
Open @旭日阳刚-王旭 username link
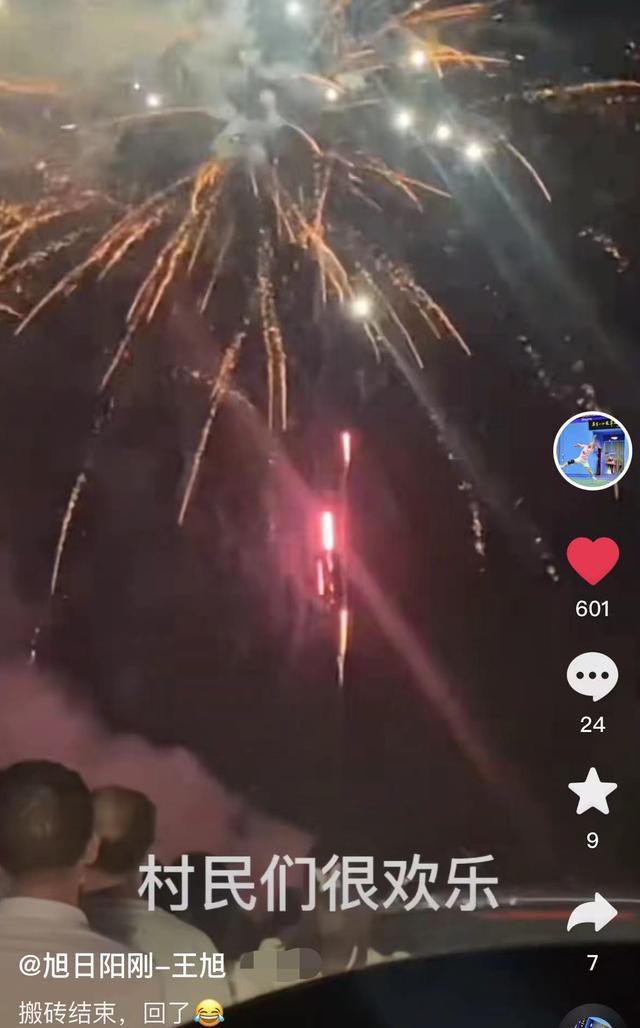coord(121,966)
